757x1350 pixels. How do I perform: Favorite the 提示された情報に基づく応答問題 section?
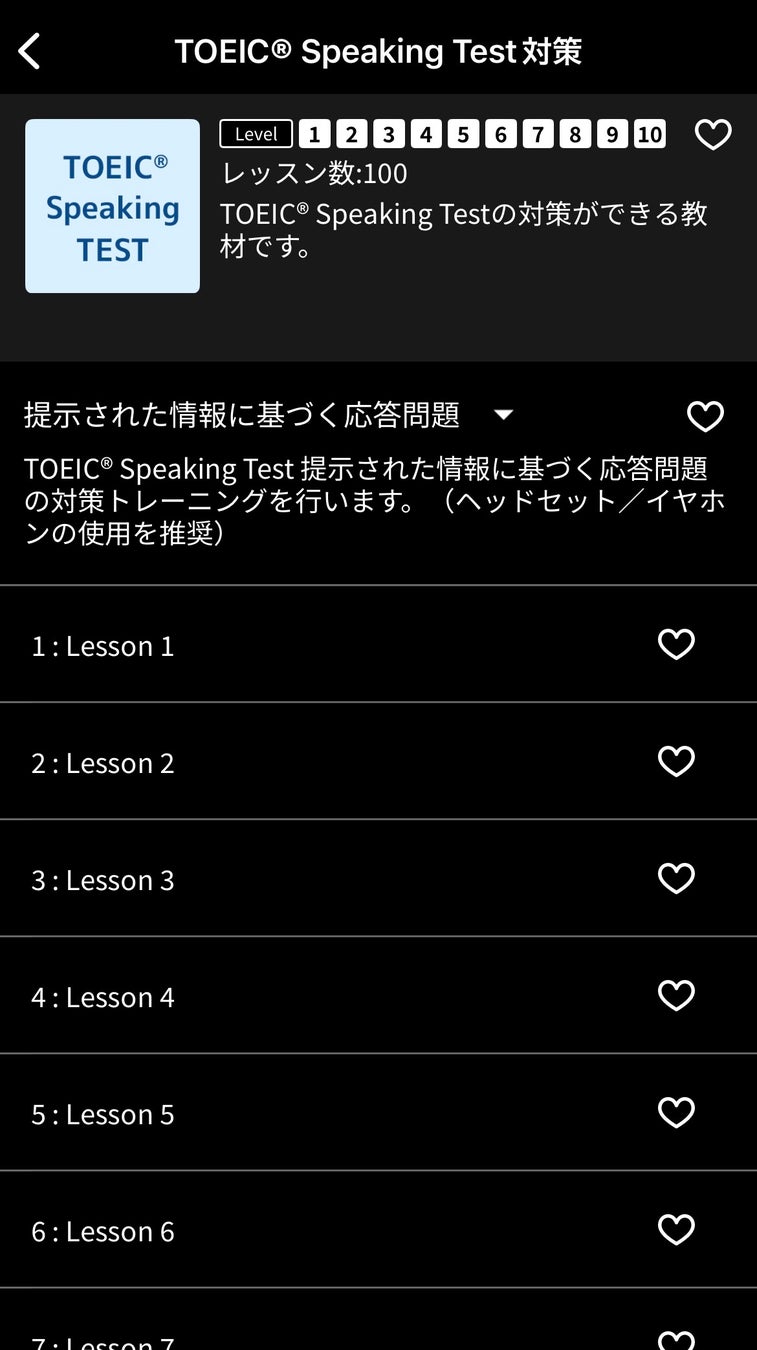pyautogui.click(x=705, y=417)
